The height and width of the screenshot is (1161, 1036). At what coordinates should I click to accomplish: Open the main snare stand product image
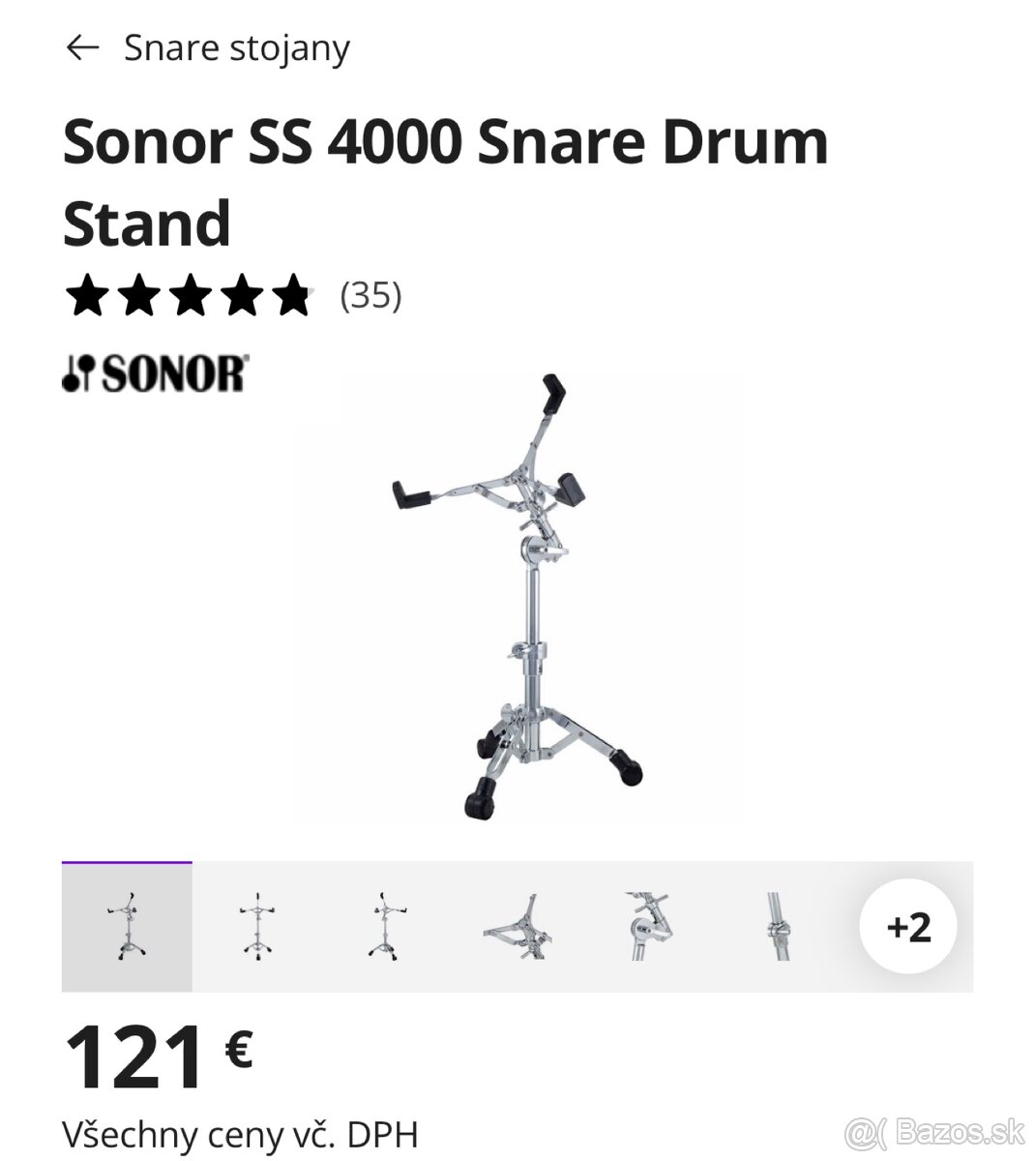pos(518,597)
